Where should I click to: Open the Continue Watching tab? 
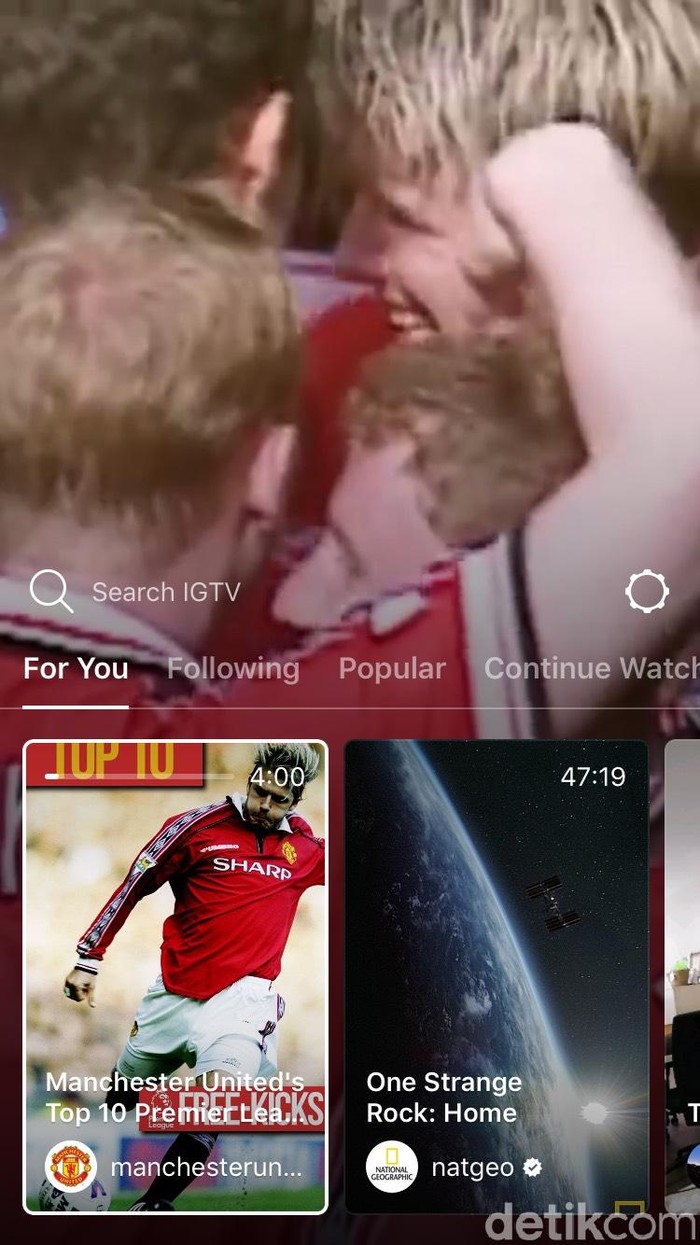click(590, 669)
